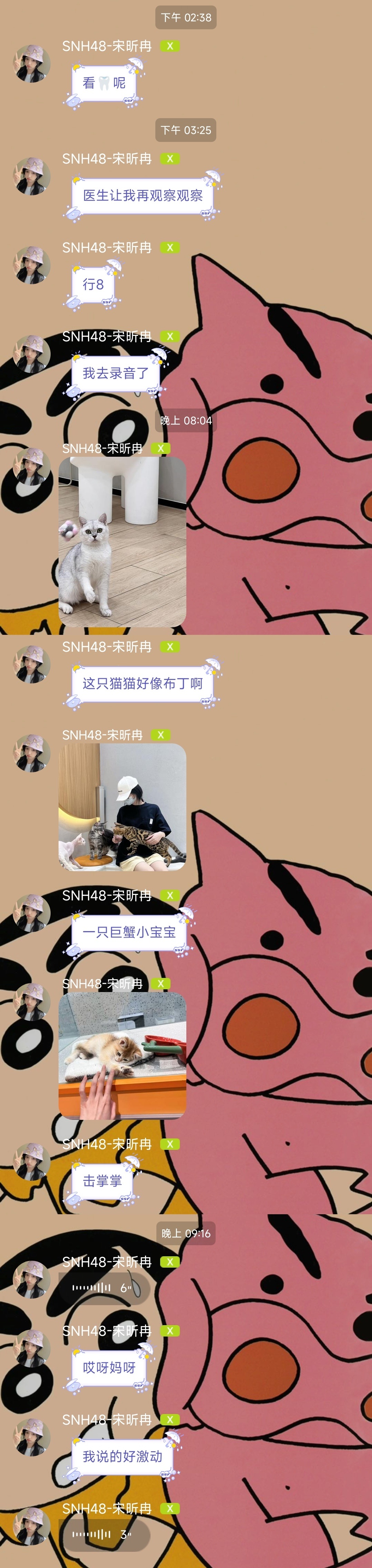This screenshot has height=1568, width=372.
Task: Open the photo of the person holding cats
Action: click(122, 807)
